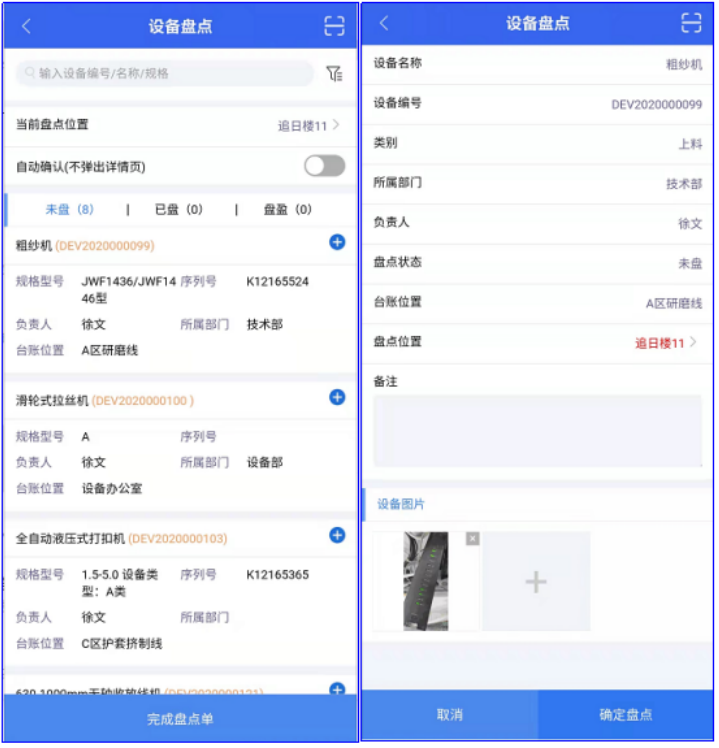
Task: Tap the plus icon for 滑轮式拉丝机
Action: [337, 398]
